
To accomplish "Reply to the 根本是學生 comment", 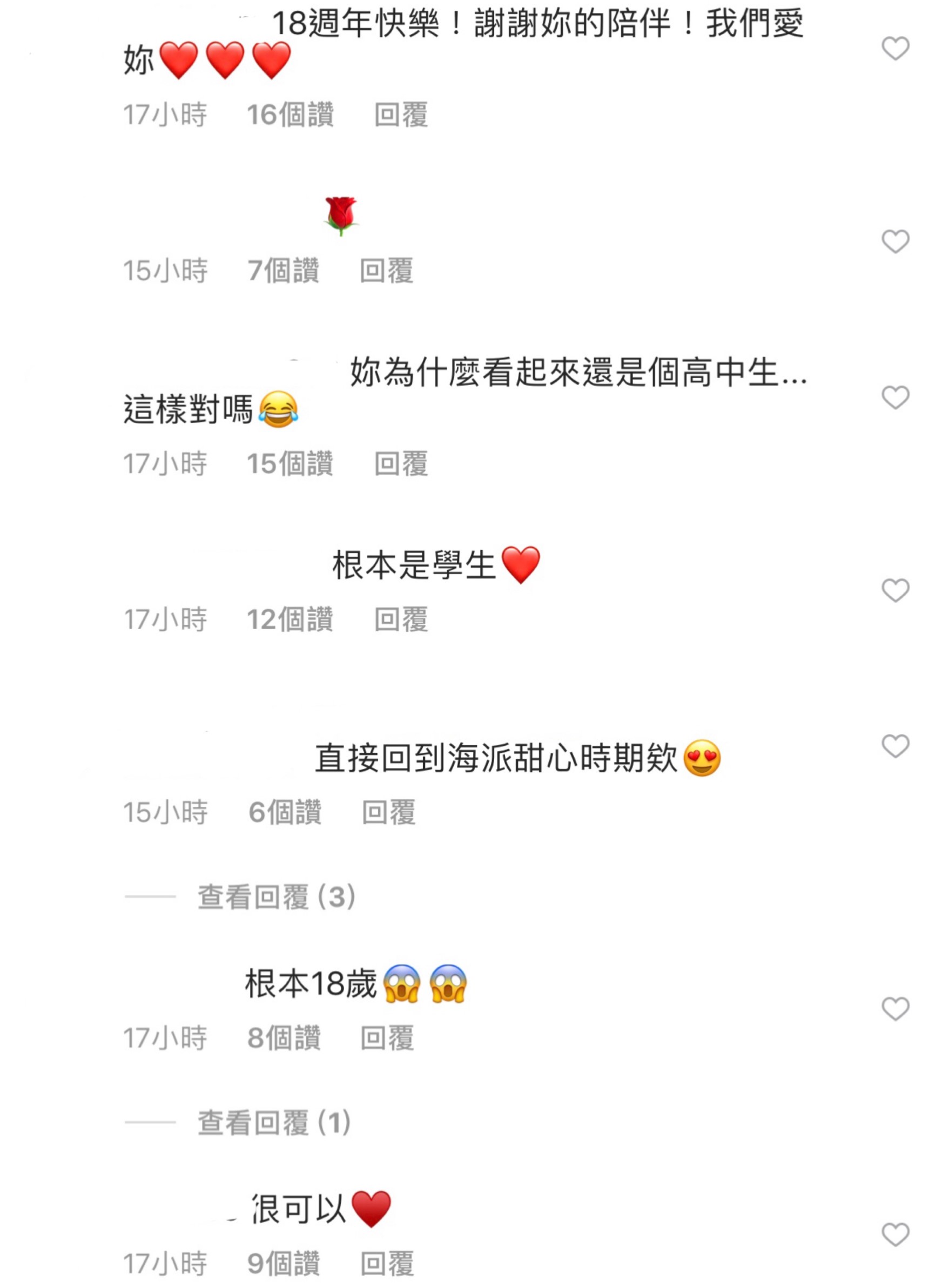I will pyautogui.click(x=401, y=619).
